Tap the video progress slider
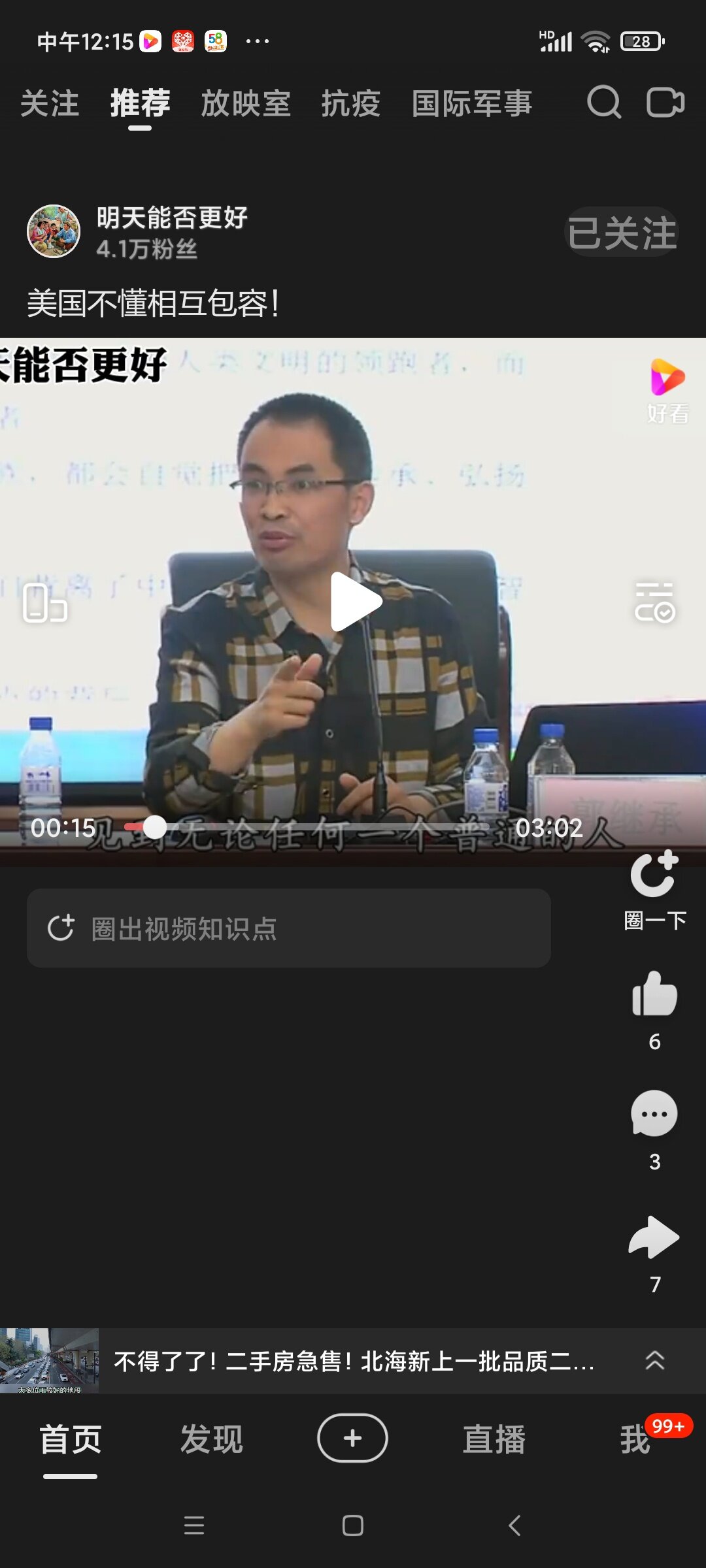Screen dimensions: 706x1568 307,827
